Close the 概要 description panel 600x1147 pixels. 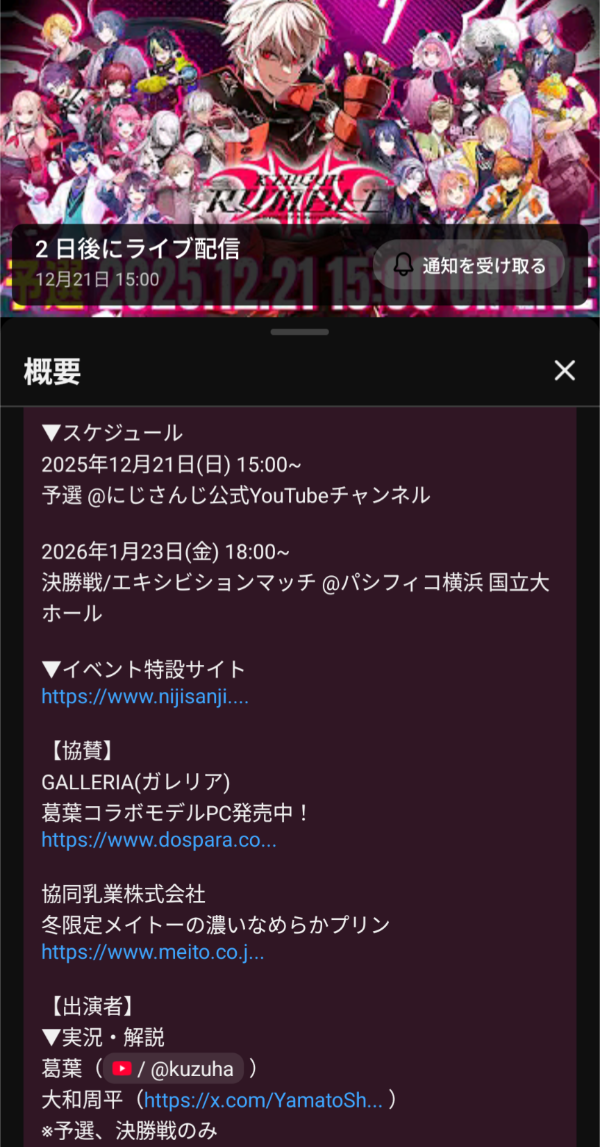pyautogui.click(x=564, y=371)
